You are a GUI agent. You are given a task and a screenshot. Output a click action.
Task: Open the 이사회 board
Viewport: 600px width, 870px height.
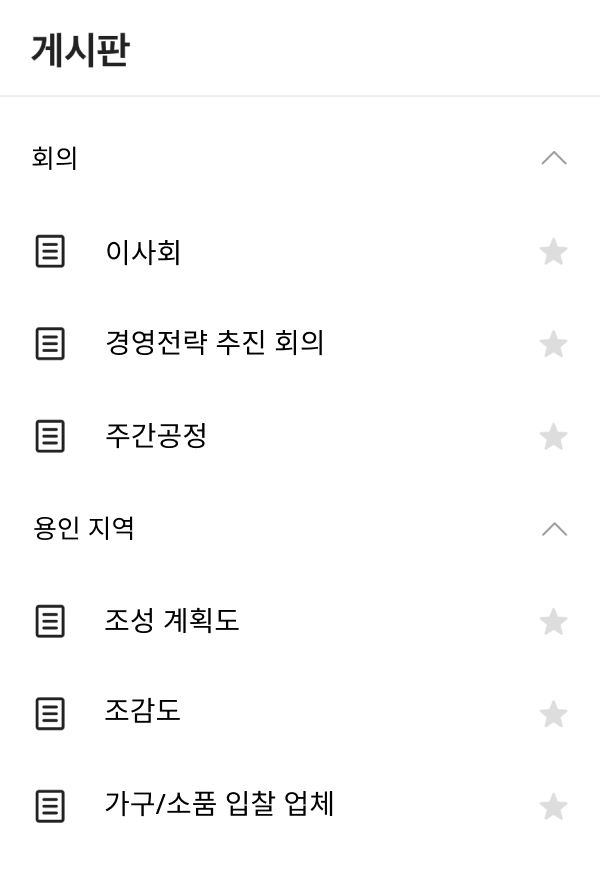pos(143,252)
